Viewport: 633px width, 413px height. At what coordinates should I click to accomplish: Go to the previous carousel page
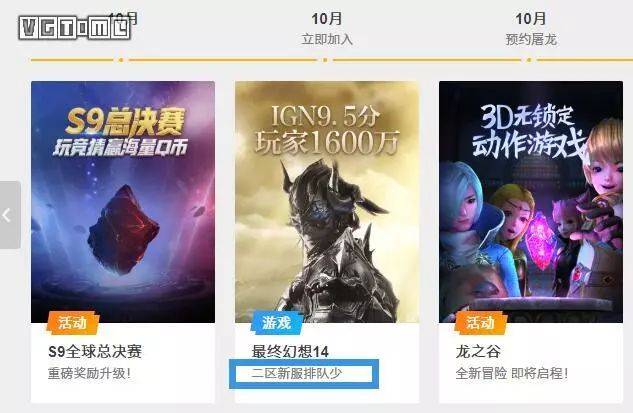tap(8, 215)
